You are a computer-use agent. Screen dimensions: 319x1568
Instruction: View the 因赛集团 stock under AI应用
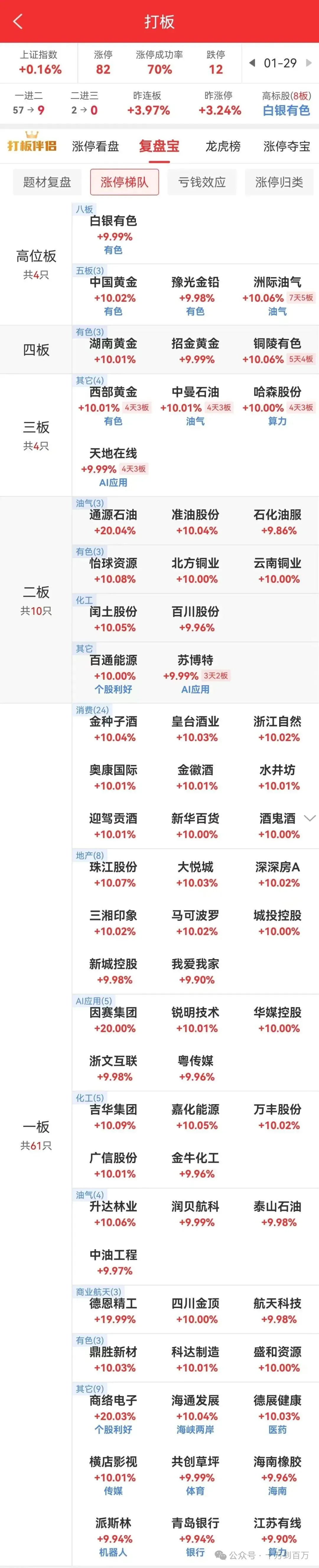click(x=114, y=1020)
